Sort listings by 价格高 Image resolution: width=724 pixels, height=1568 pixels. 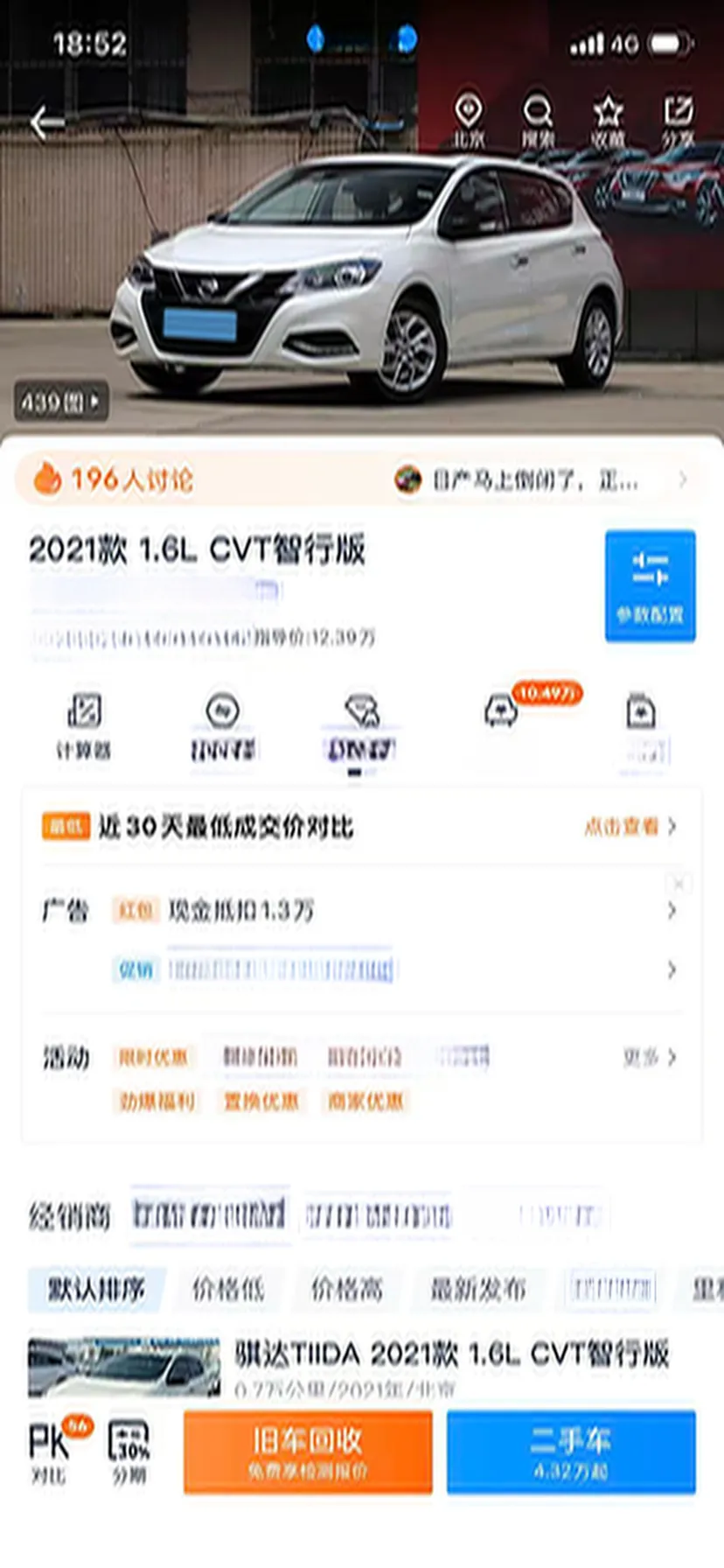point(347,1289)
